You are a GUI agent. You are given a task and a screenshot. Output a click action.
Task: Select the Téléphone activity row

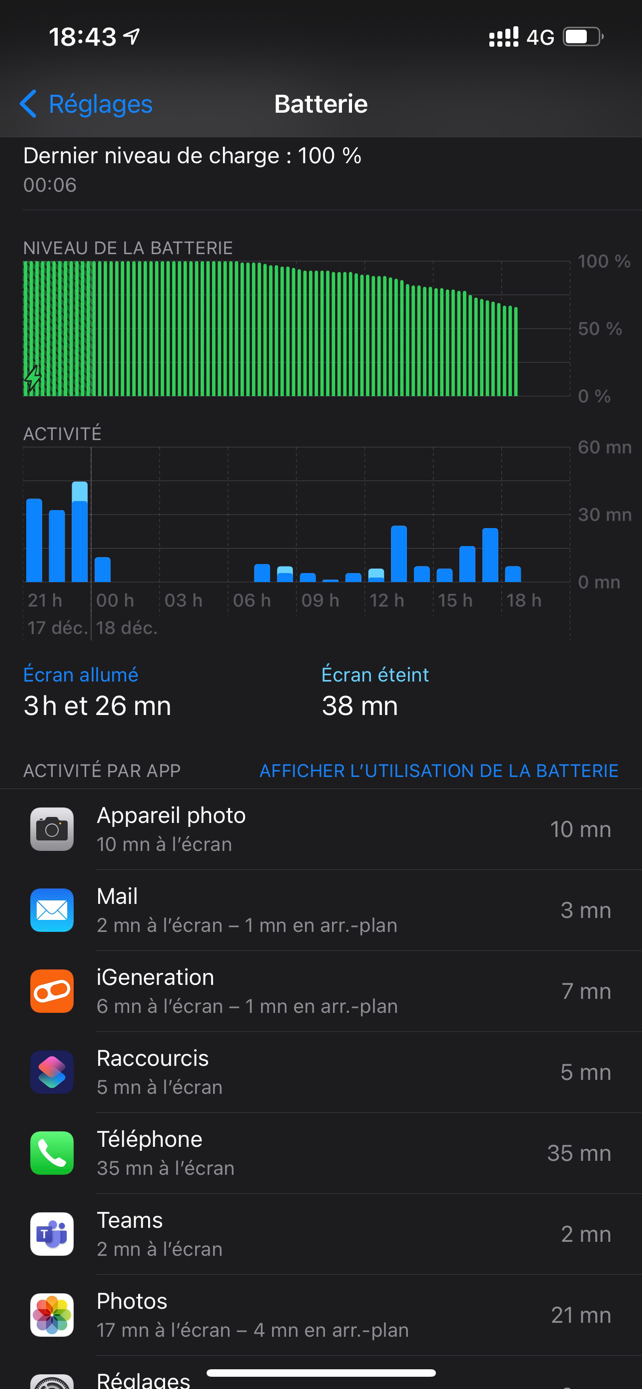coord(321,1153)
